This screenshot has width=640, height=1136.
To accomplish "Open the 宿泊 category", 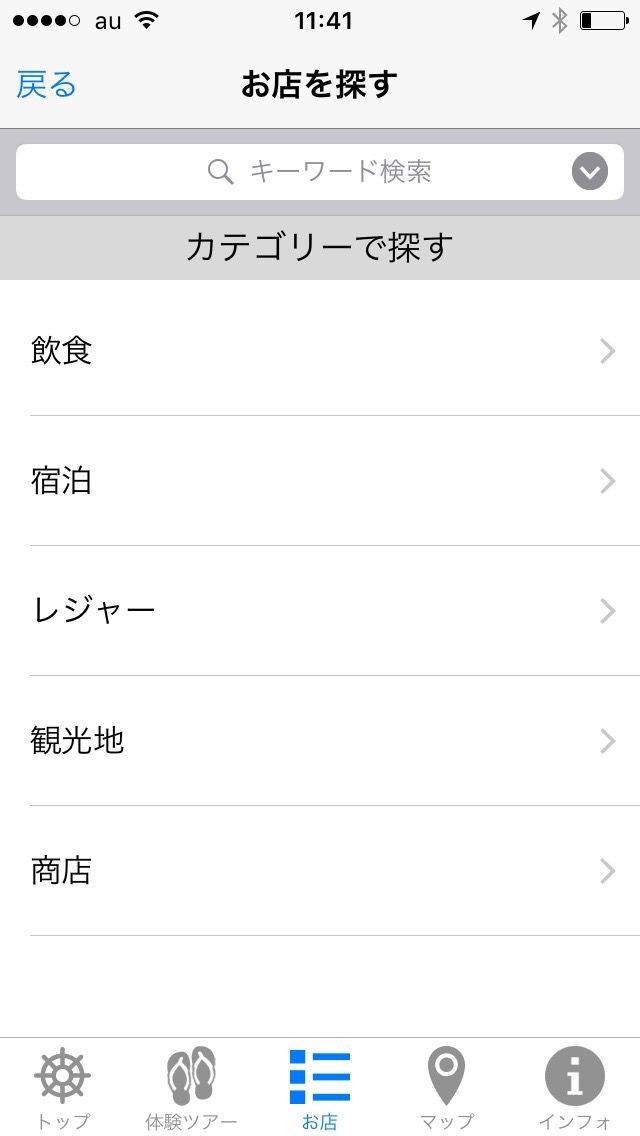I will [x=320, y=481].
